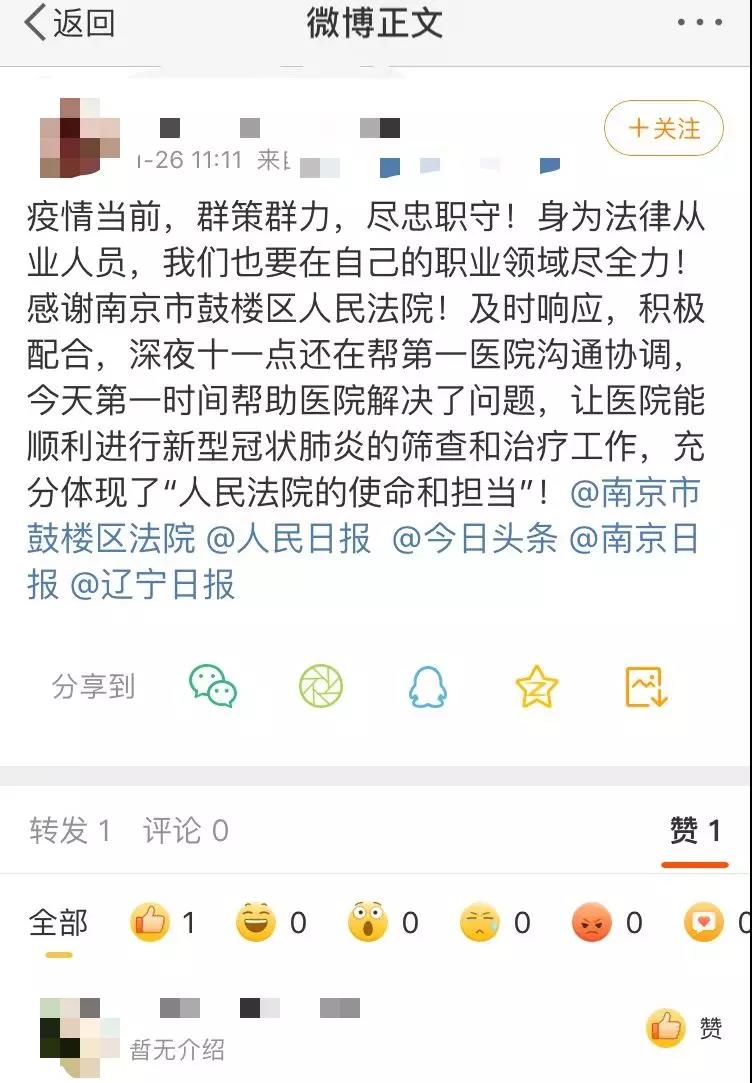Open the @人民日报 mention link
Screen dimensions: 752x1083
288,538
